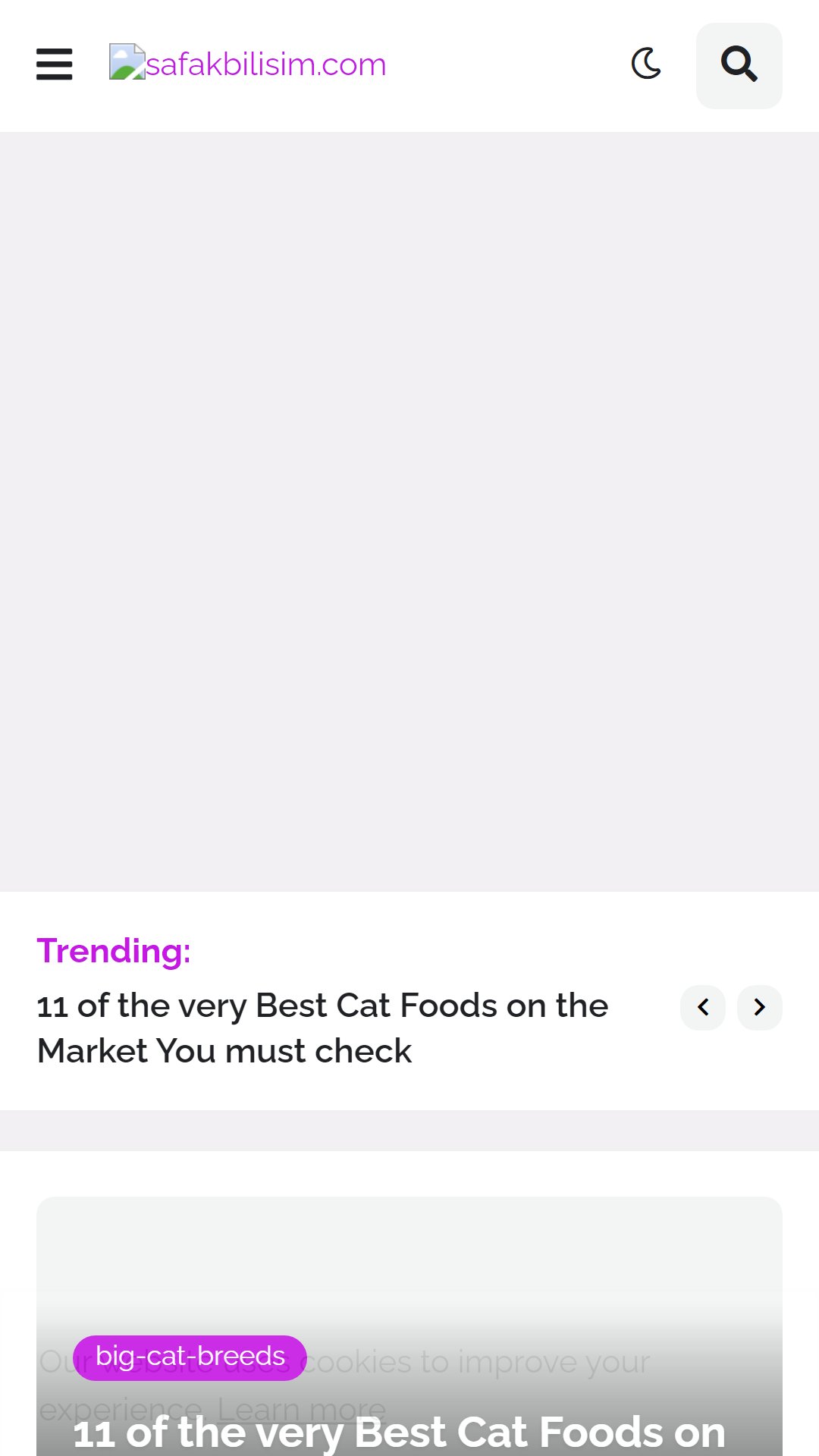Show next trending headline
The image size is (819, 1456).
pyautogui.click(x=759, y=1007)
